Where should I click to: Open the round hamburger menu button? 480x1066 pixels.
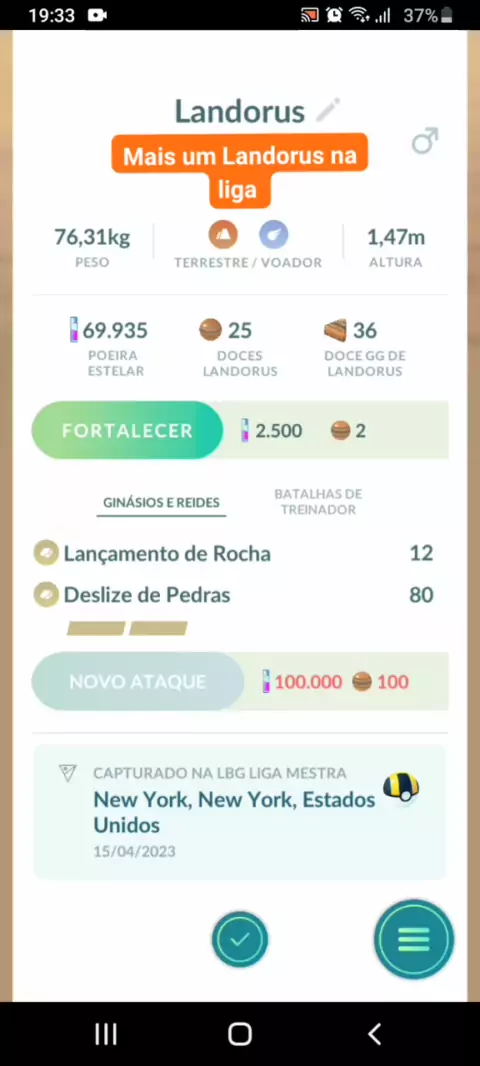coord(413,939)
